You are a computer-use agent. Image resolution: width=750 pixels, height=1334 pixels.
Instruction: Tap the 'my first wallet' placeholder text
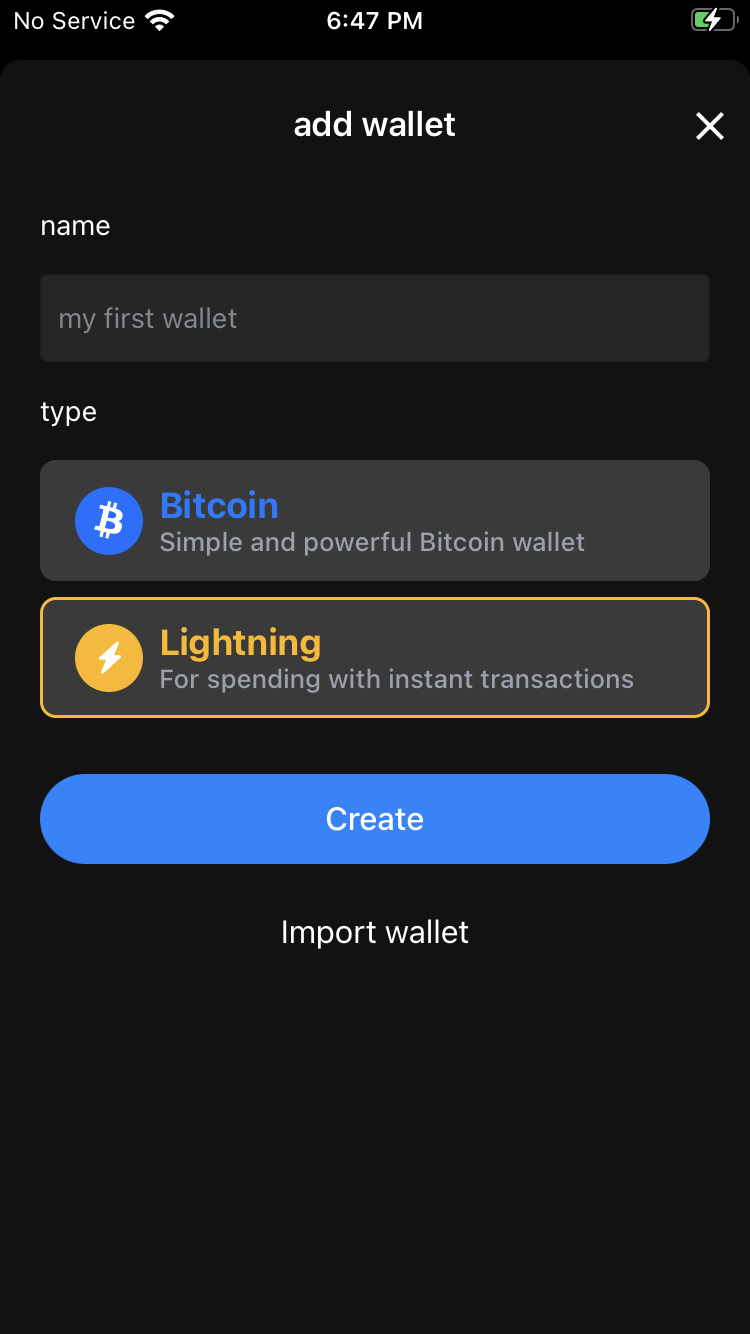[147, 318]
